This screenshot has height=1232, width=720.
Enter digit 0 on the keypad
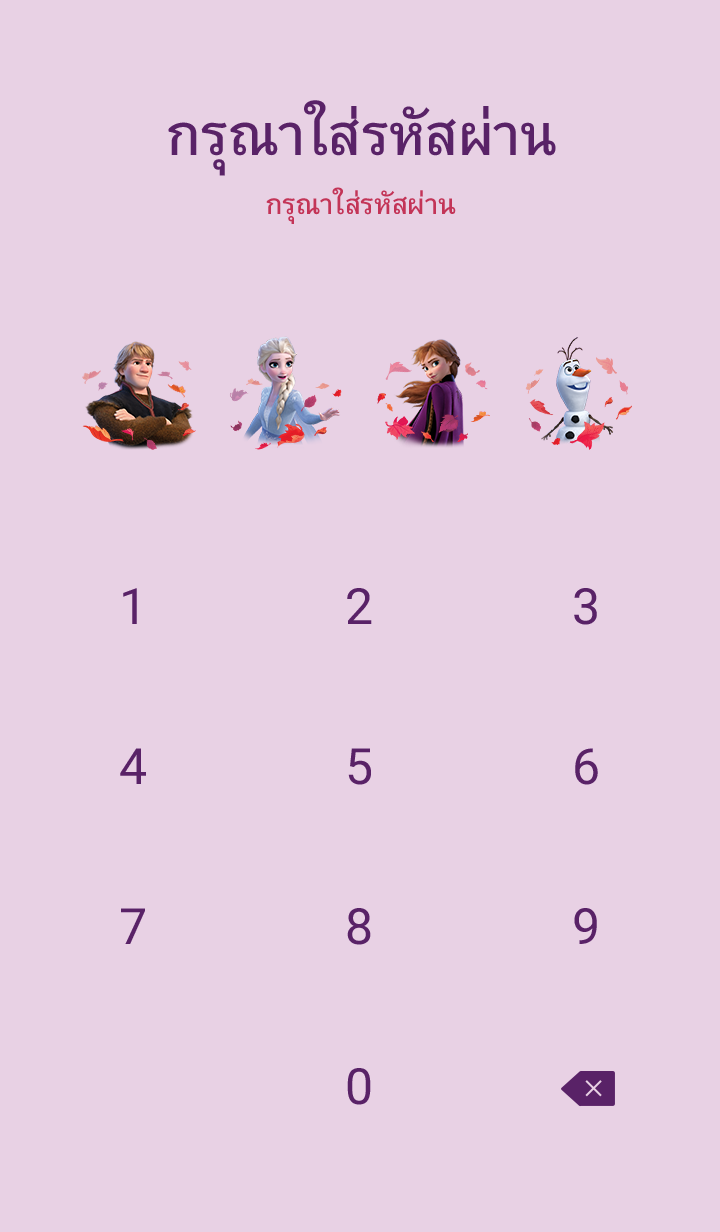pos(359,1087)
